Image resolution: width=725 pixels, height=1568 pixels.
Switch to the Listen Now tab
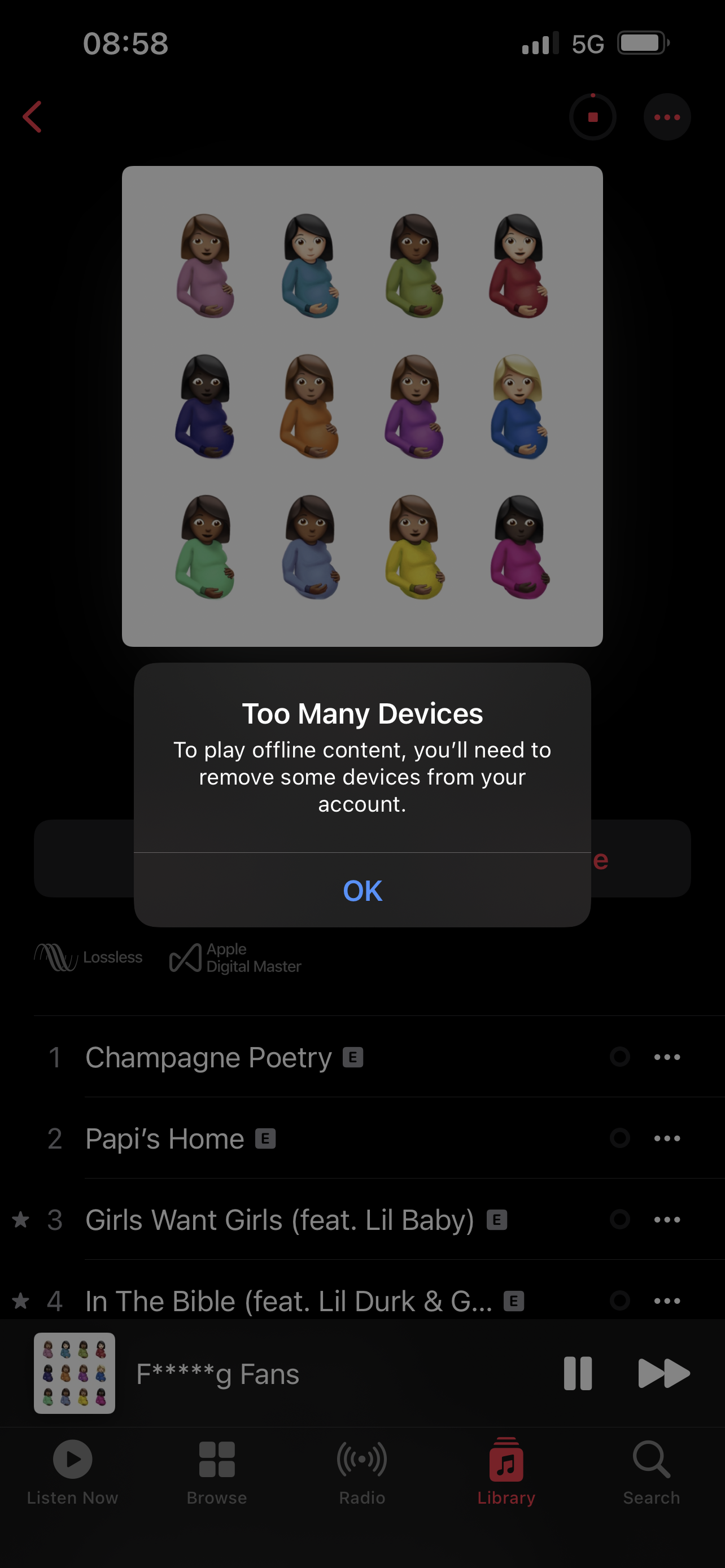72,1470
